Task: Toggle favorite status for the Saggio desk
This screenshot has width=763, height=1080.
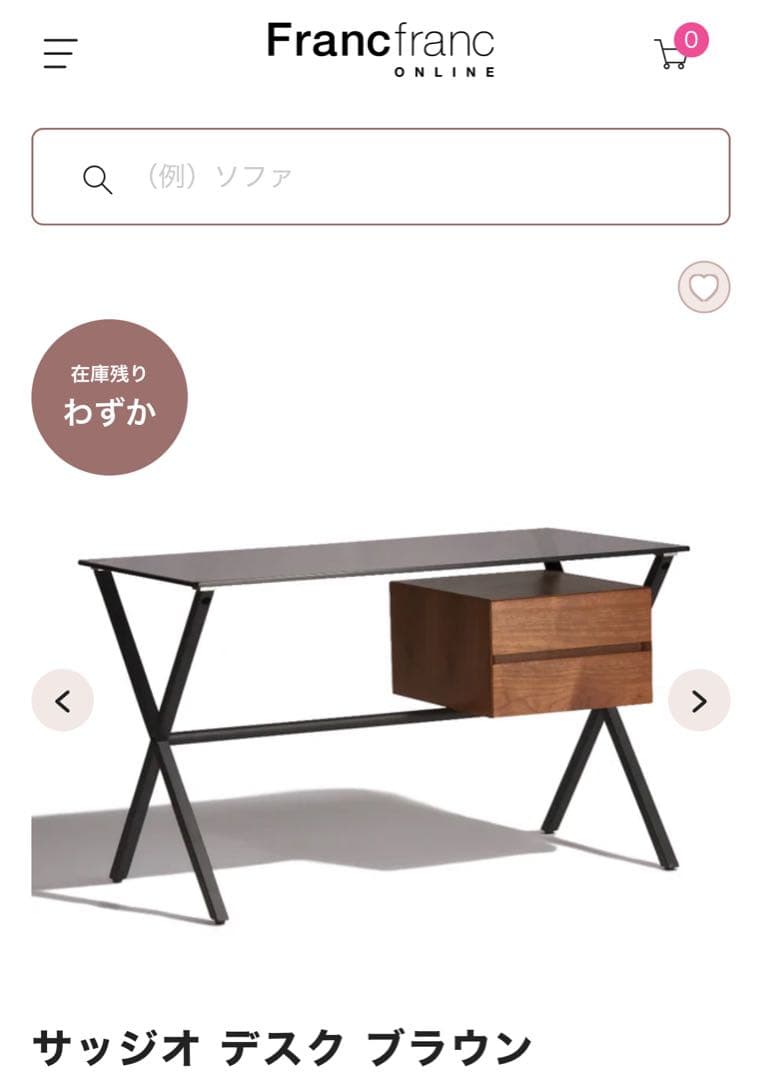Action: (x=703, y=289)
